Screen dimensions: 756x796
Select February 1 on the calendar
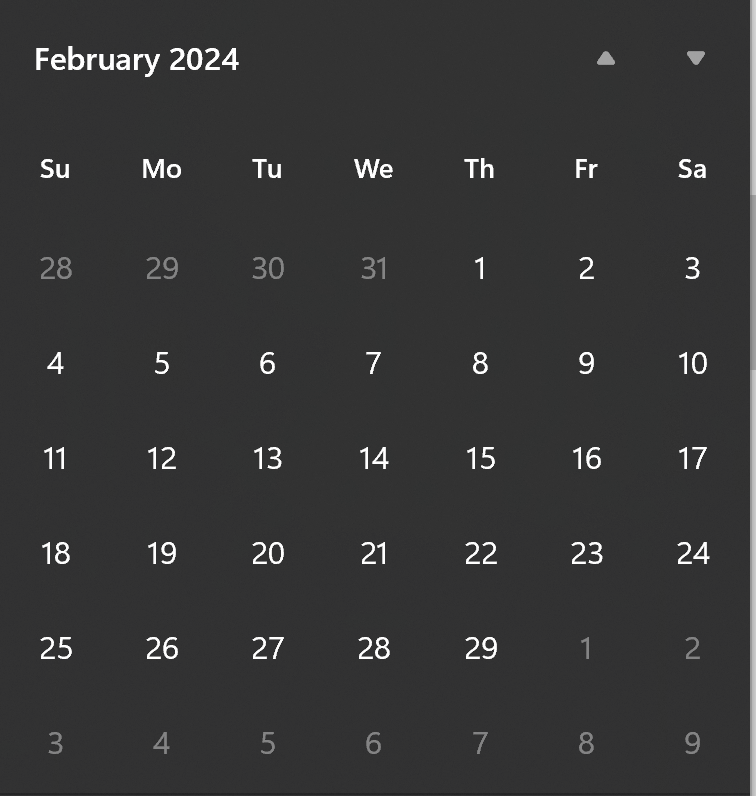tap(480, 268)
